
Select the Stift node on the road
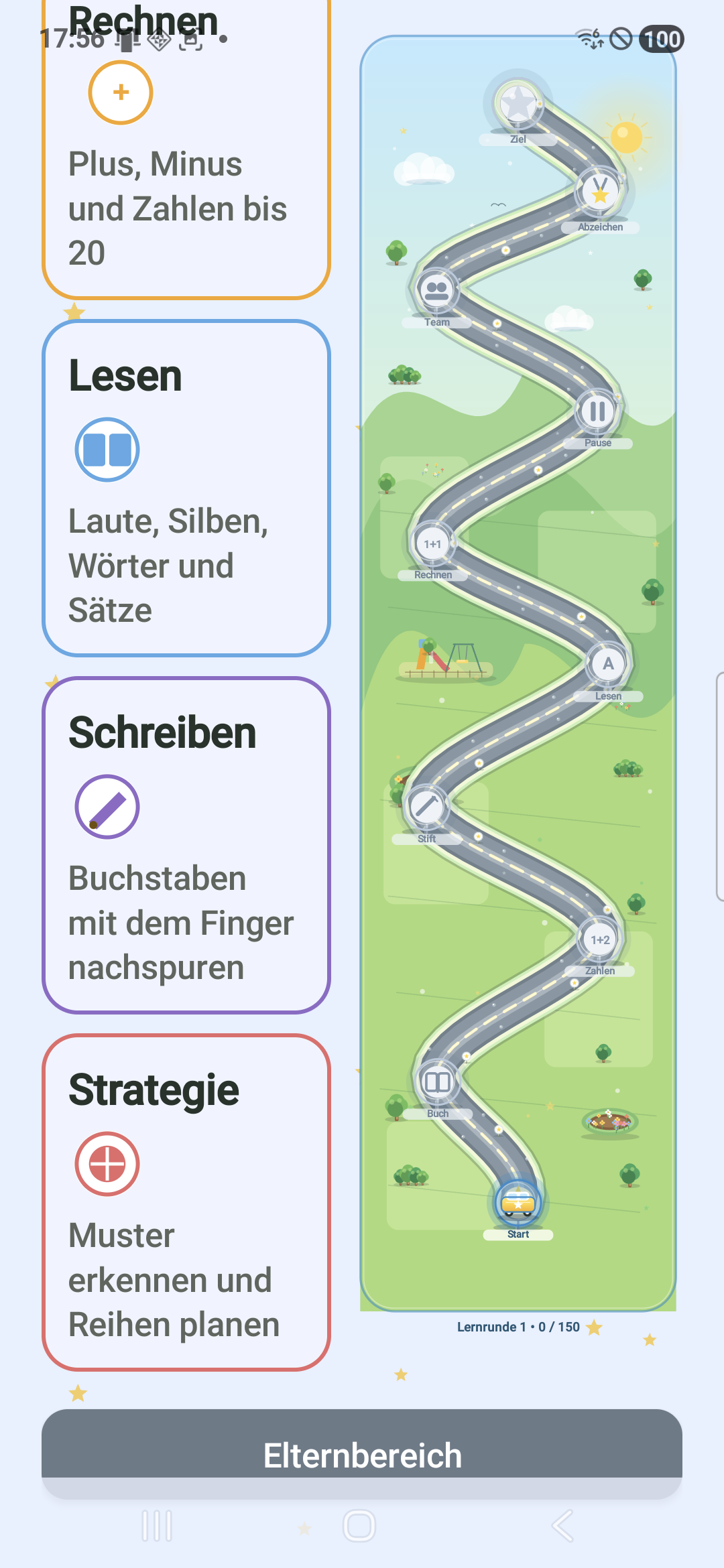[427, 806]
